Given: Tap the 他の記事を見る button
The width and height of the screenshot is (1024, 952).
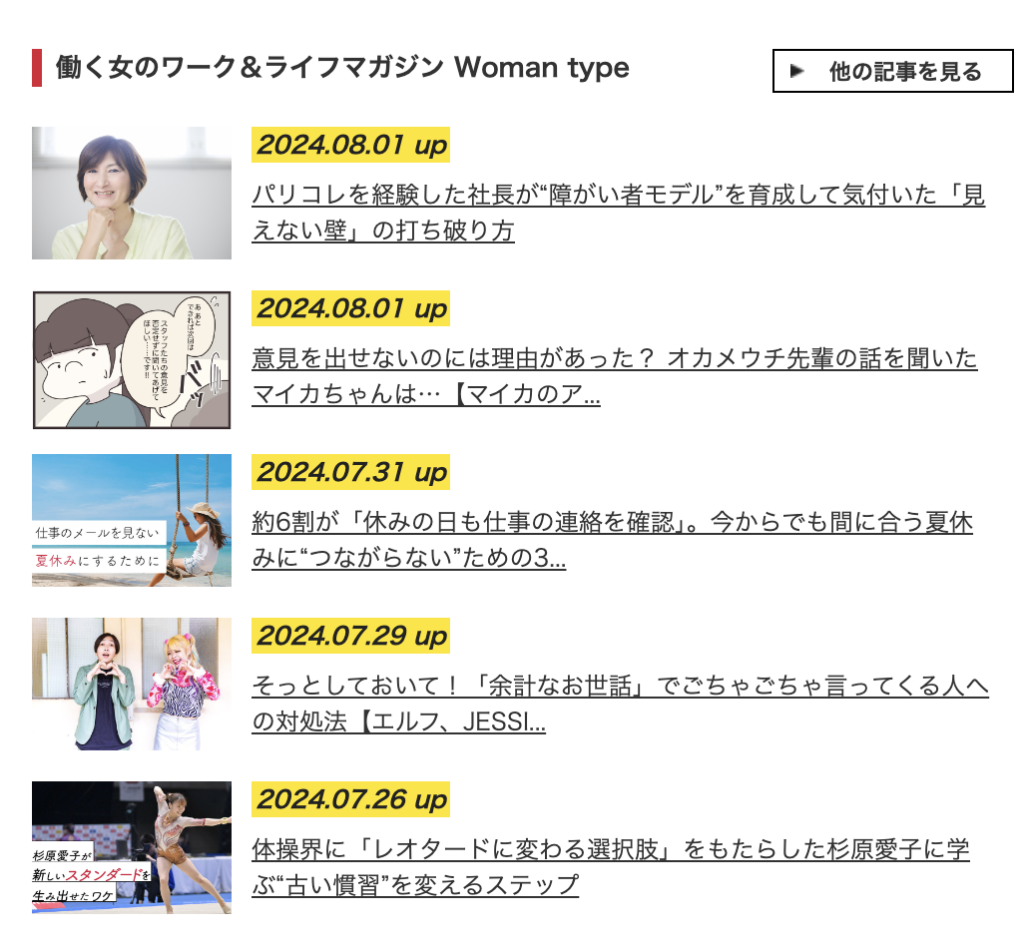Looking at the screenshot, I should pos(892,71).
